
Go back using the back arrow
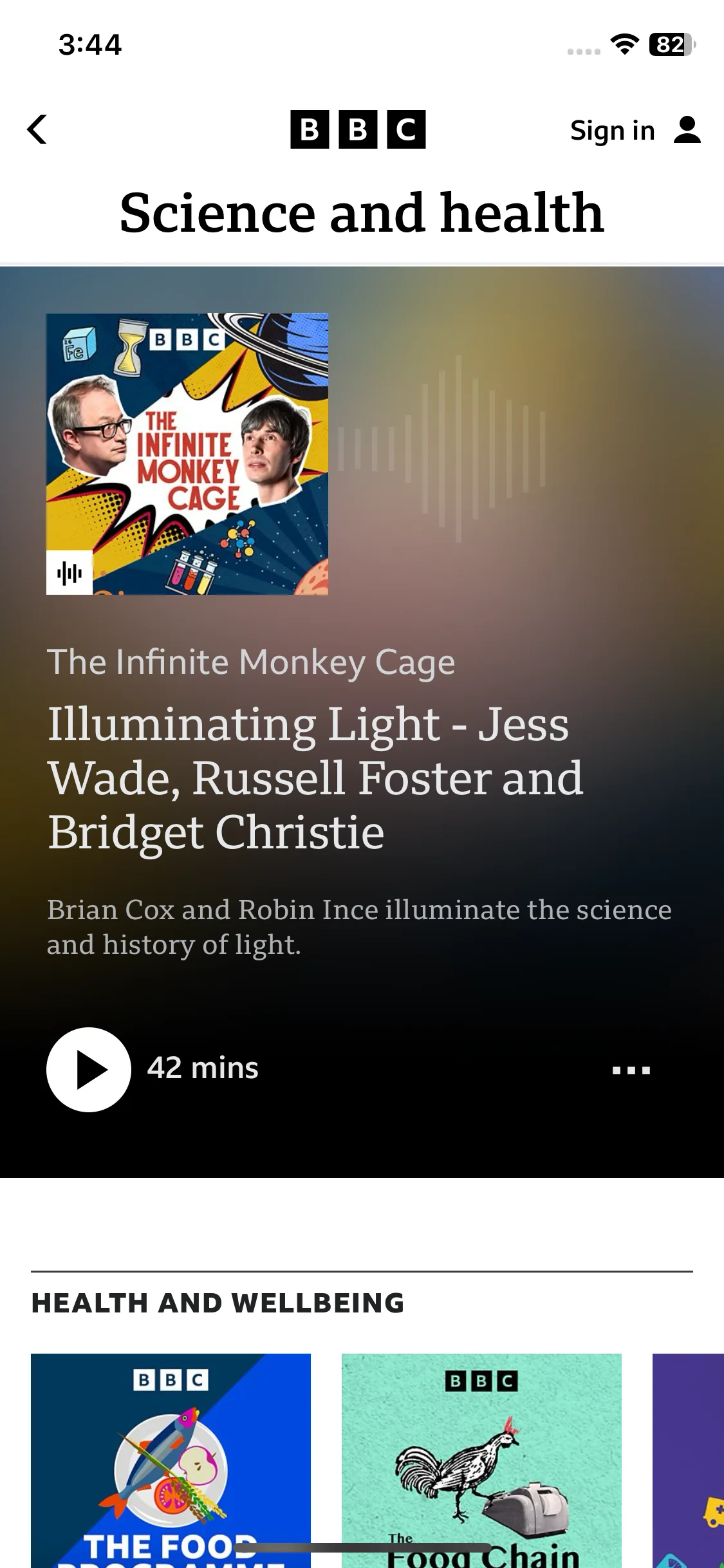37,129
